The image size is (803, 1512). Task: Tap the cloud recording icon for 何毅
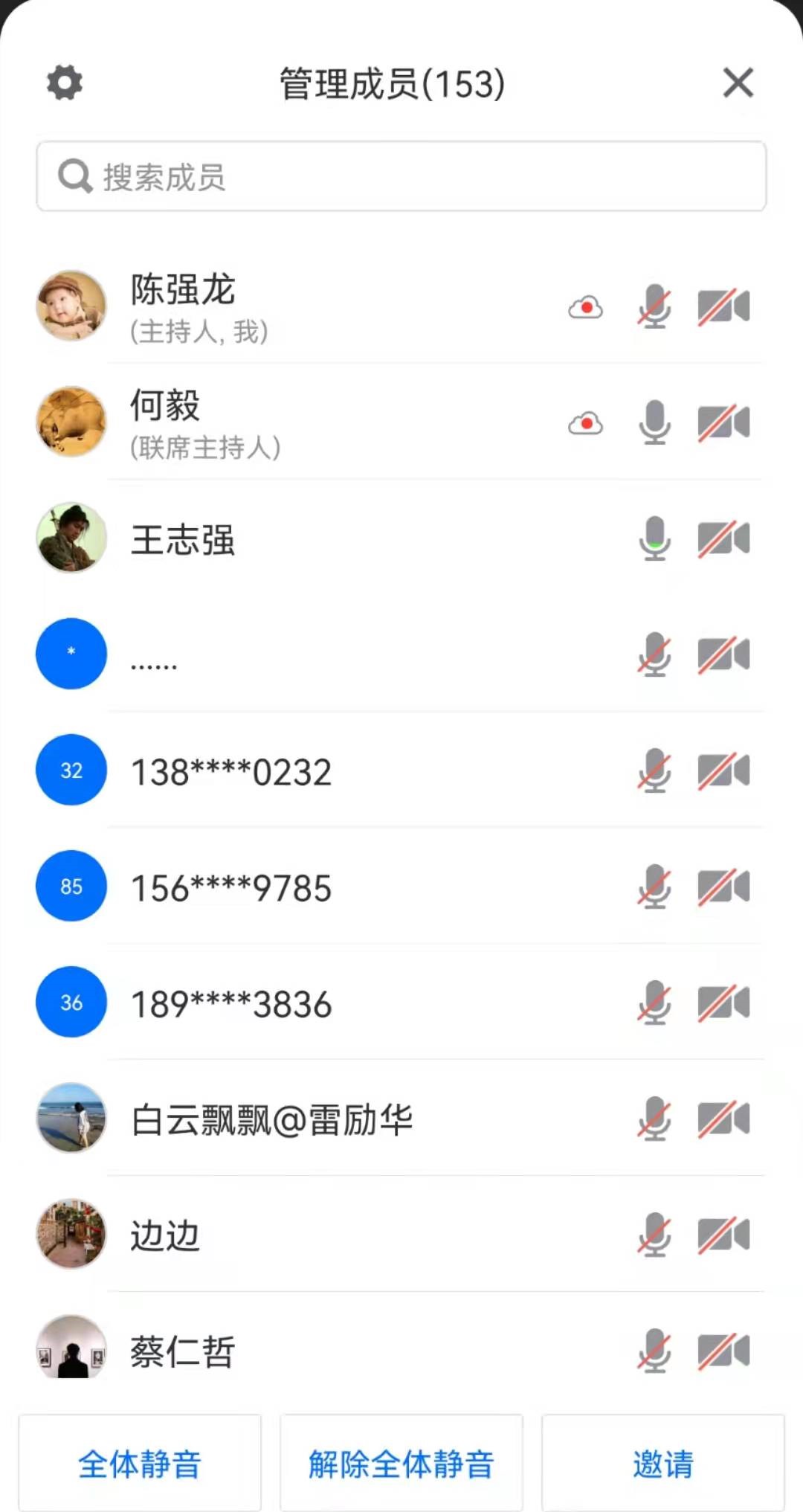point(586,424)
